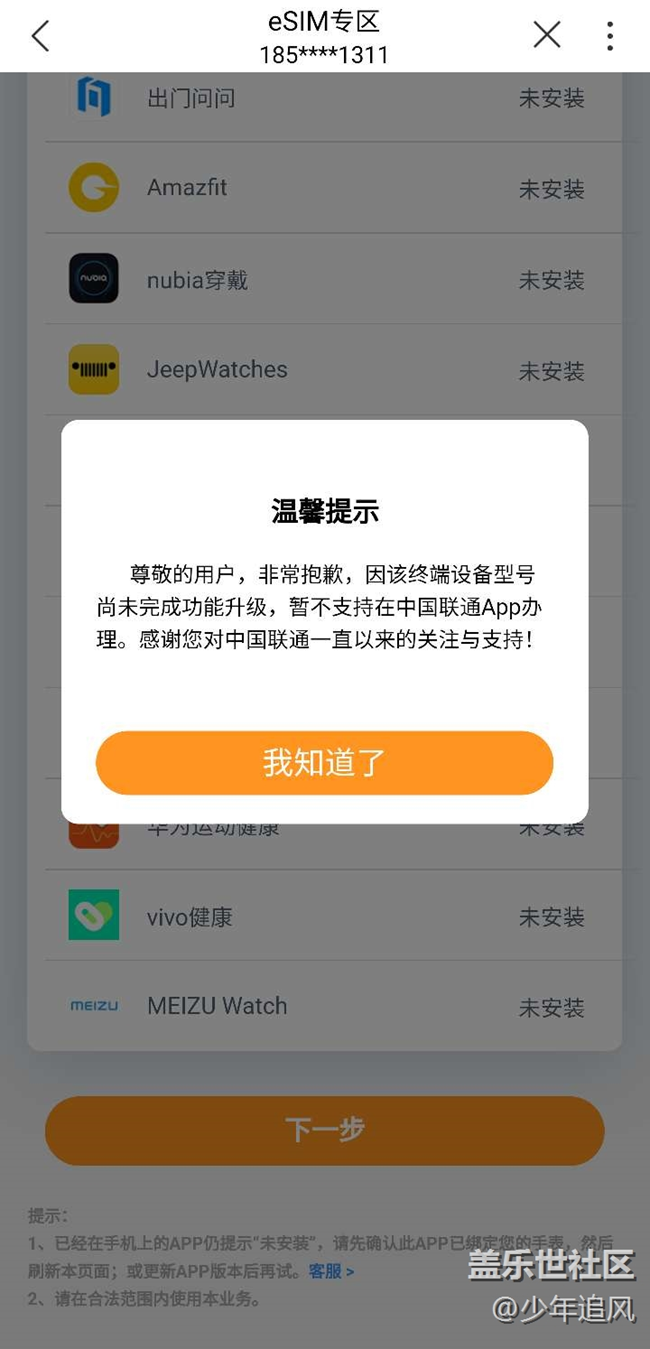Tap the 下一步 button
The height and width of the screenshot is (1349, 650).
tap(325, 1130)
